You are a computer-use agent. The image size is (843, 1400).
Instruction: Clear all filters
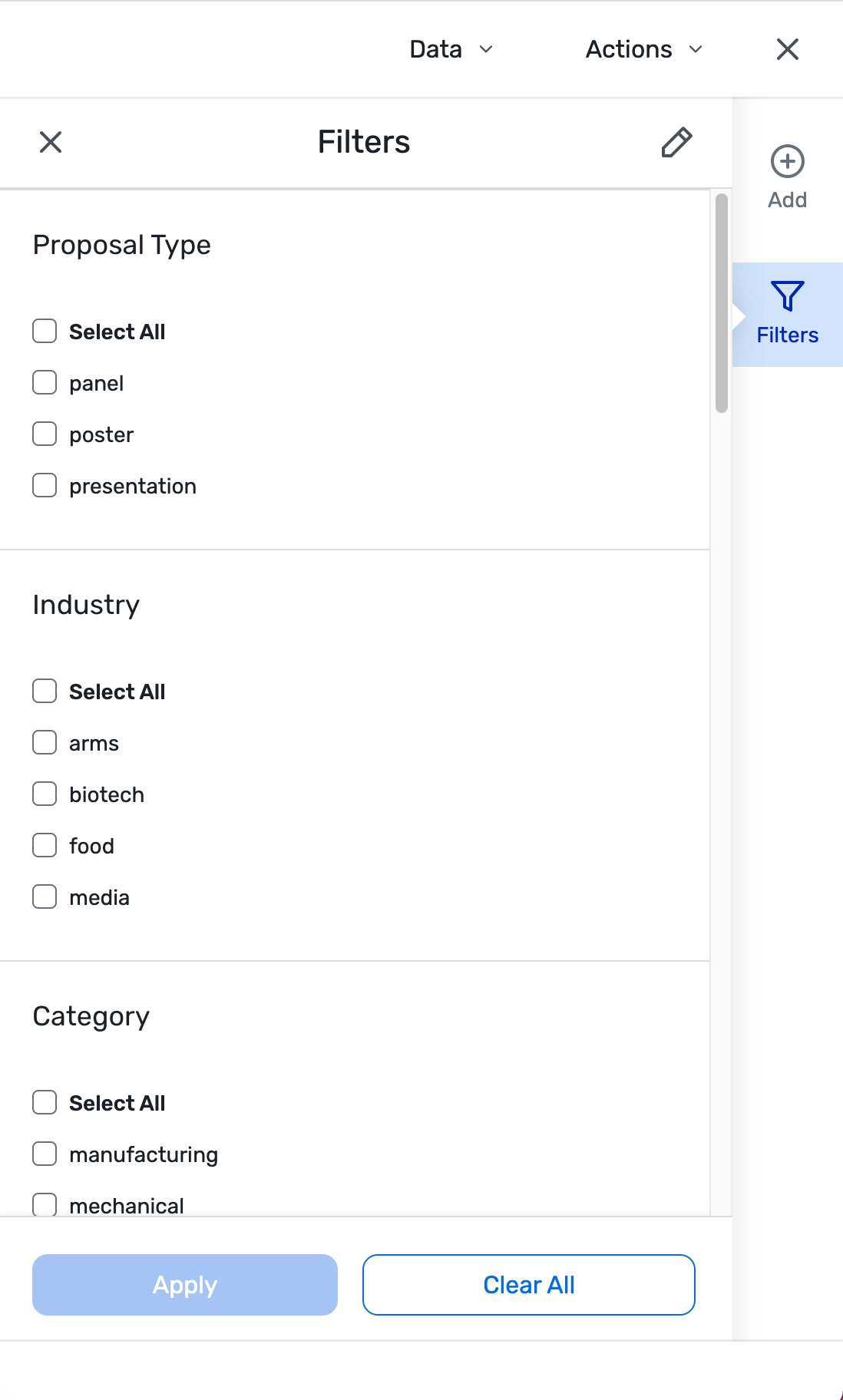529,1285
